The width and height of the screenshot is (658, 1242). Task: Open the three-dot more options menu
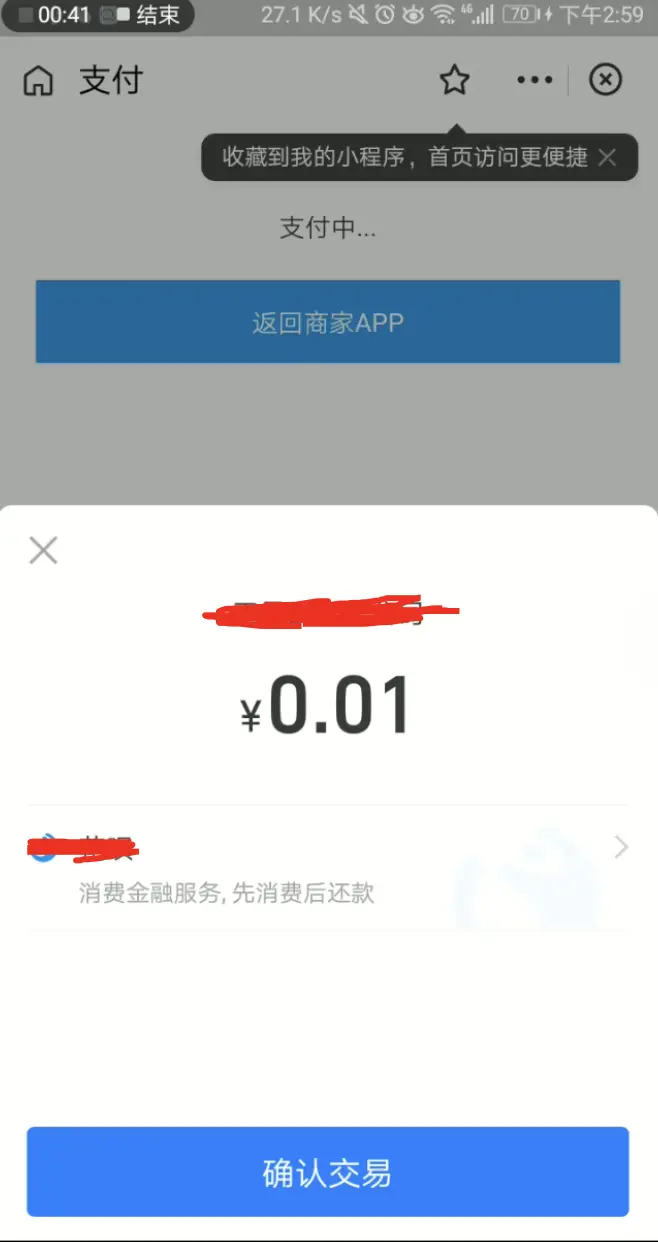click(x=534, y=80)
